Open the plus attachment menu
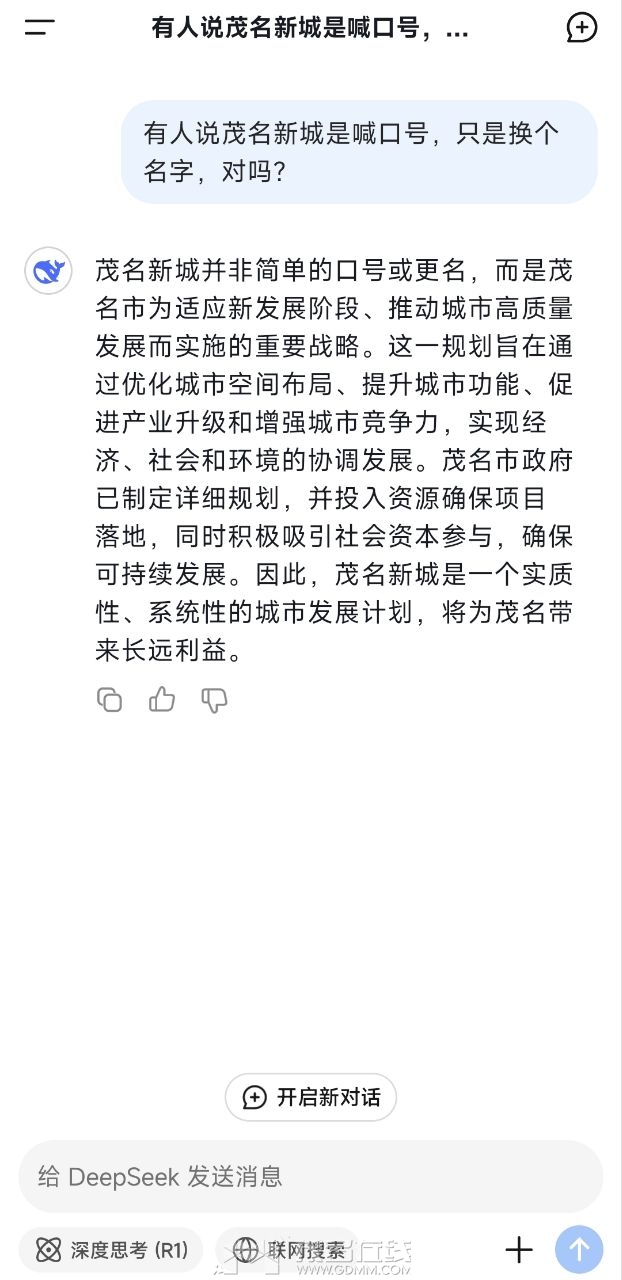The width and height of the screenshot is (622, 1280). point(519,1249)
